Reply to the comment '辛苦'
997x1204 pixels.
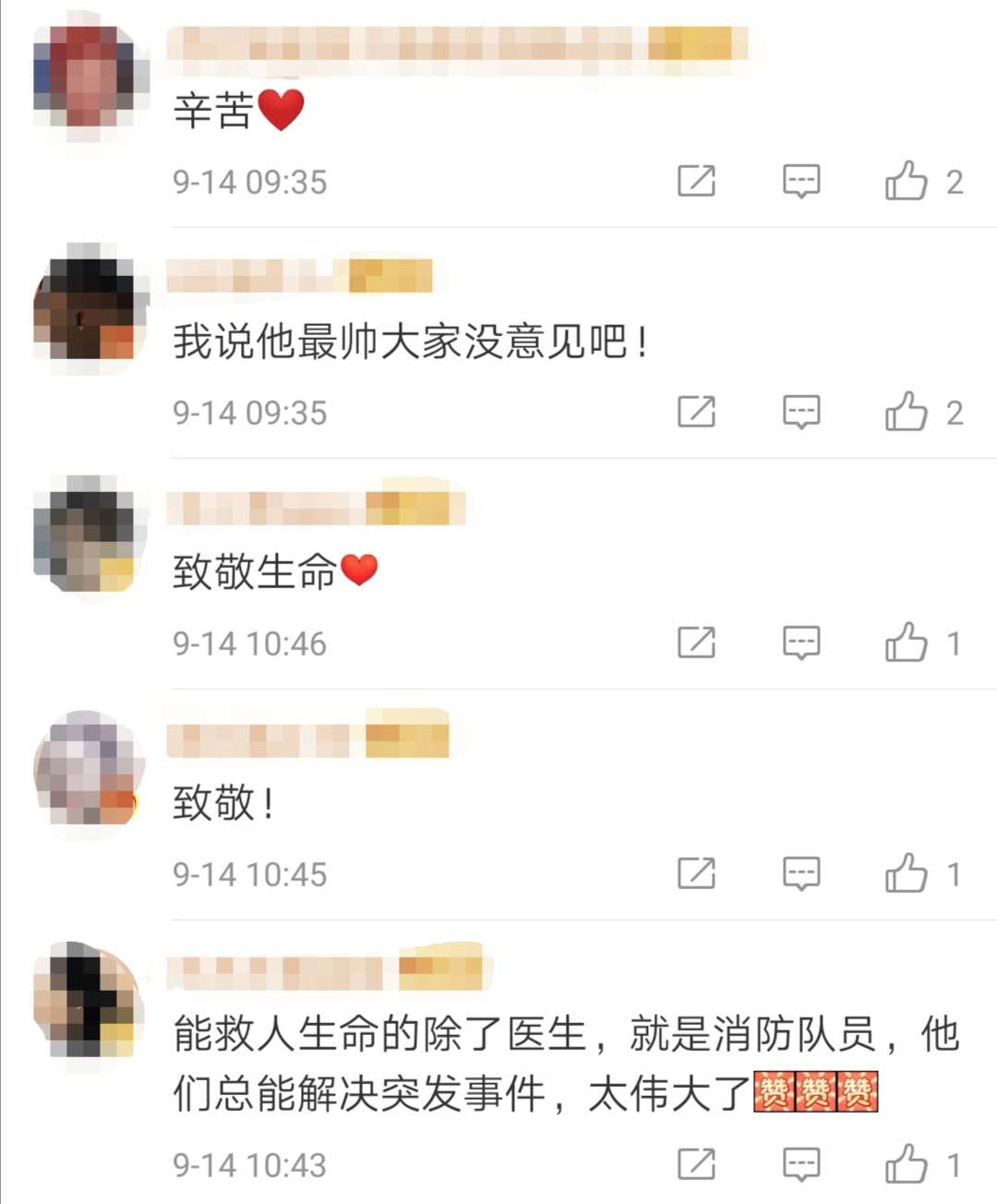(x=800, y=181)
